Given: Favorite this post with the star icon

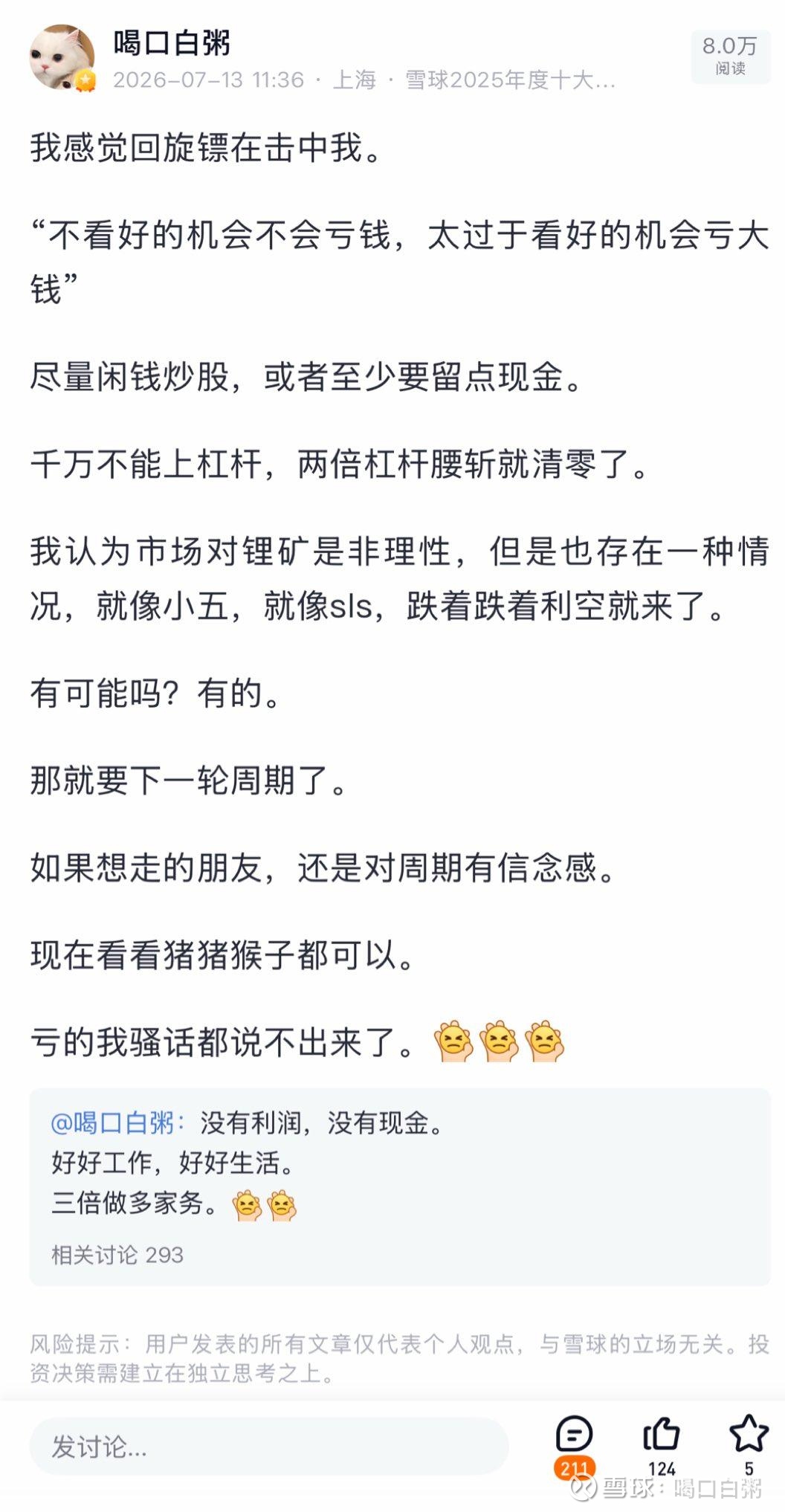Looking at the screenshot, I should coord(749,1447).
